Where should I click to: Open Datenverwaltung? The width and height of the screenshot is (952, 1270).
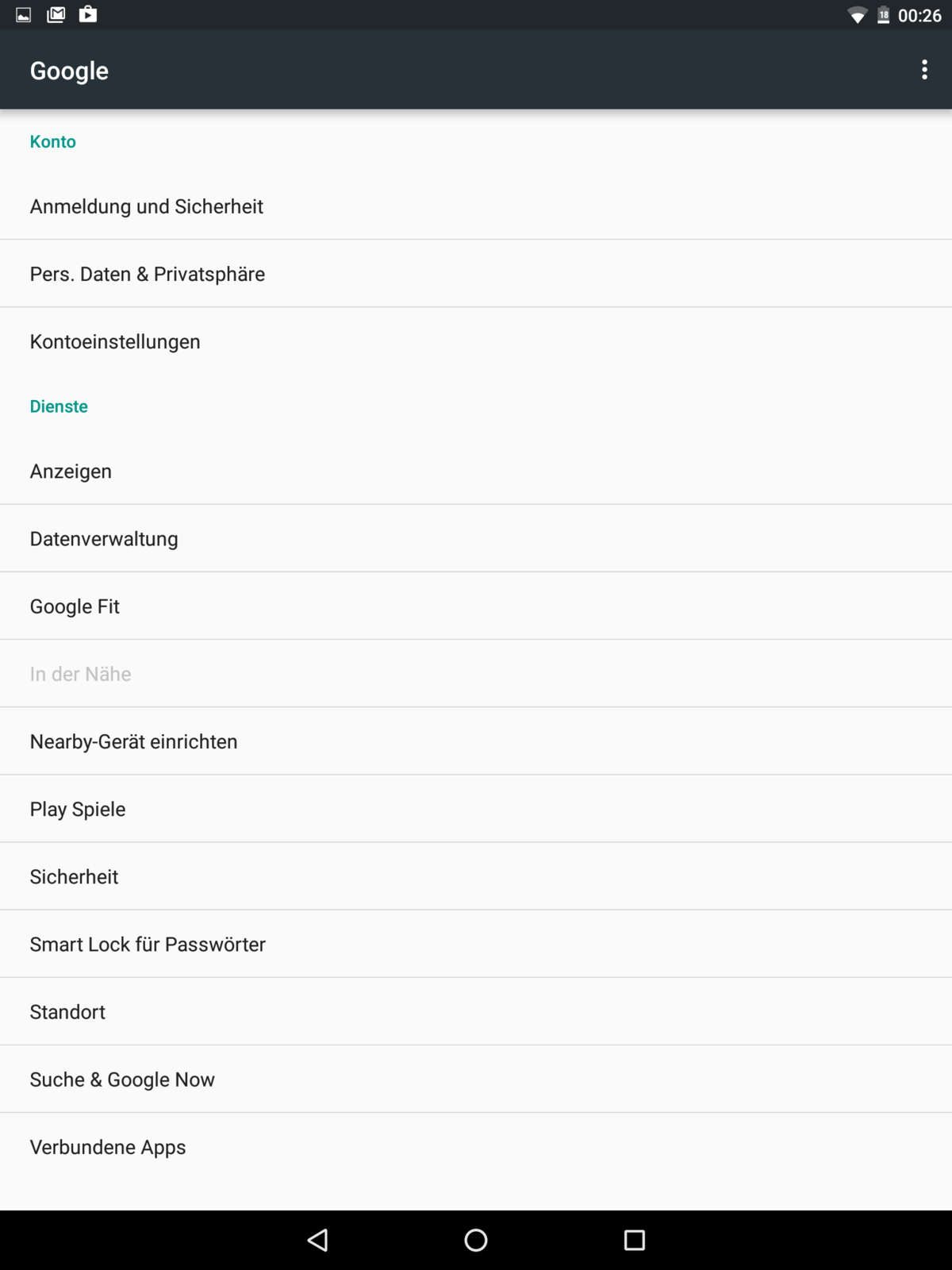click(x=104, y=539)
